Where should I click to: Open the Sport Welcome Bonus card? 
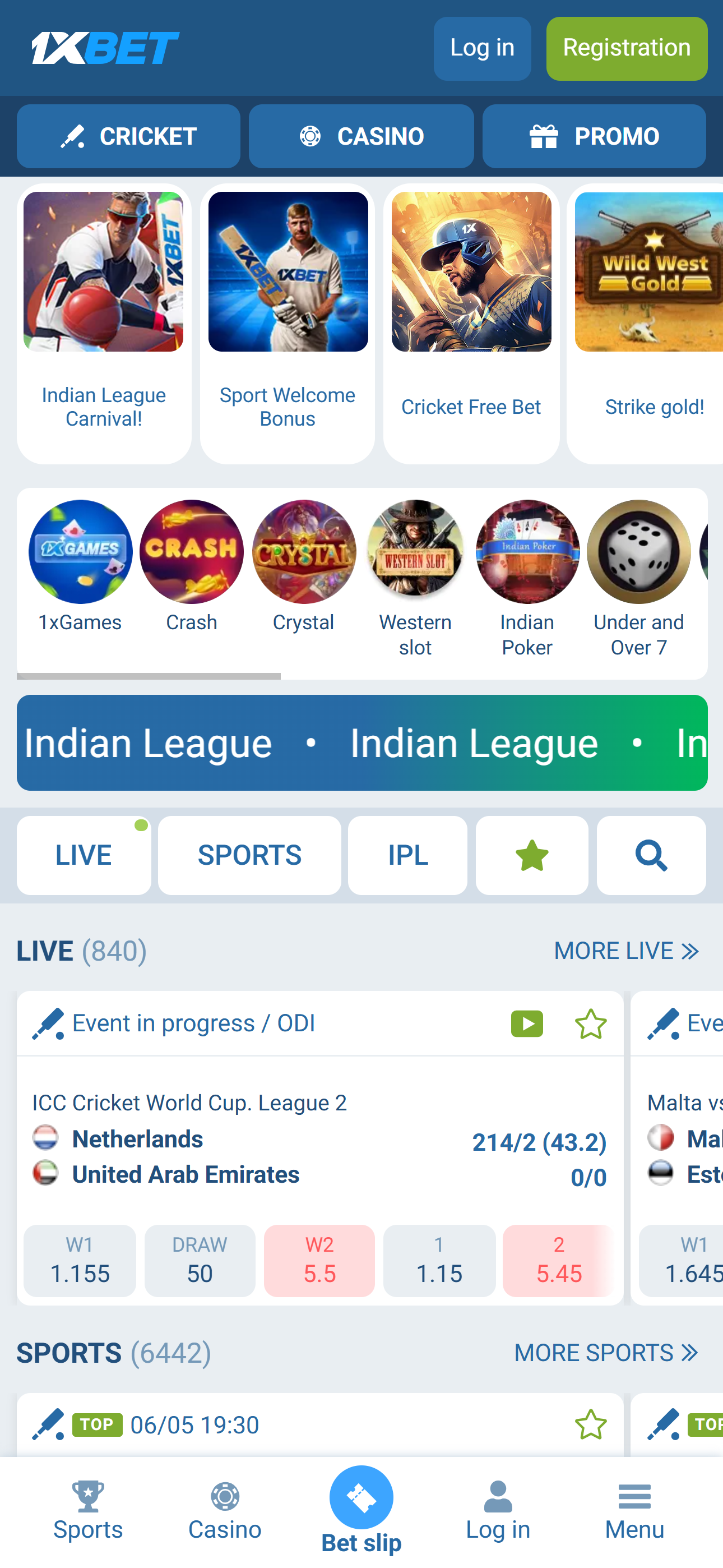(x=288, y=322)
